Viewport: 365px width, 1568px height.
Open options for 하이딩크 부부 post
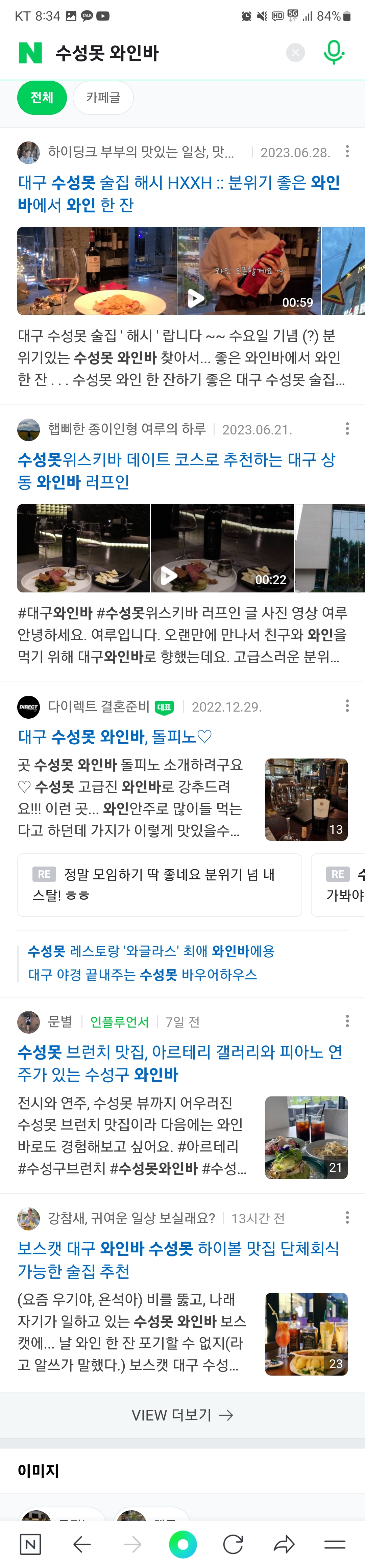pyautogui.click(x=347, y=152)
